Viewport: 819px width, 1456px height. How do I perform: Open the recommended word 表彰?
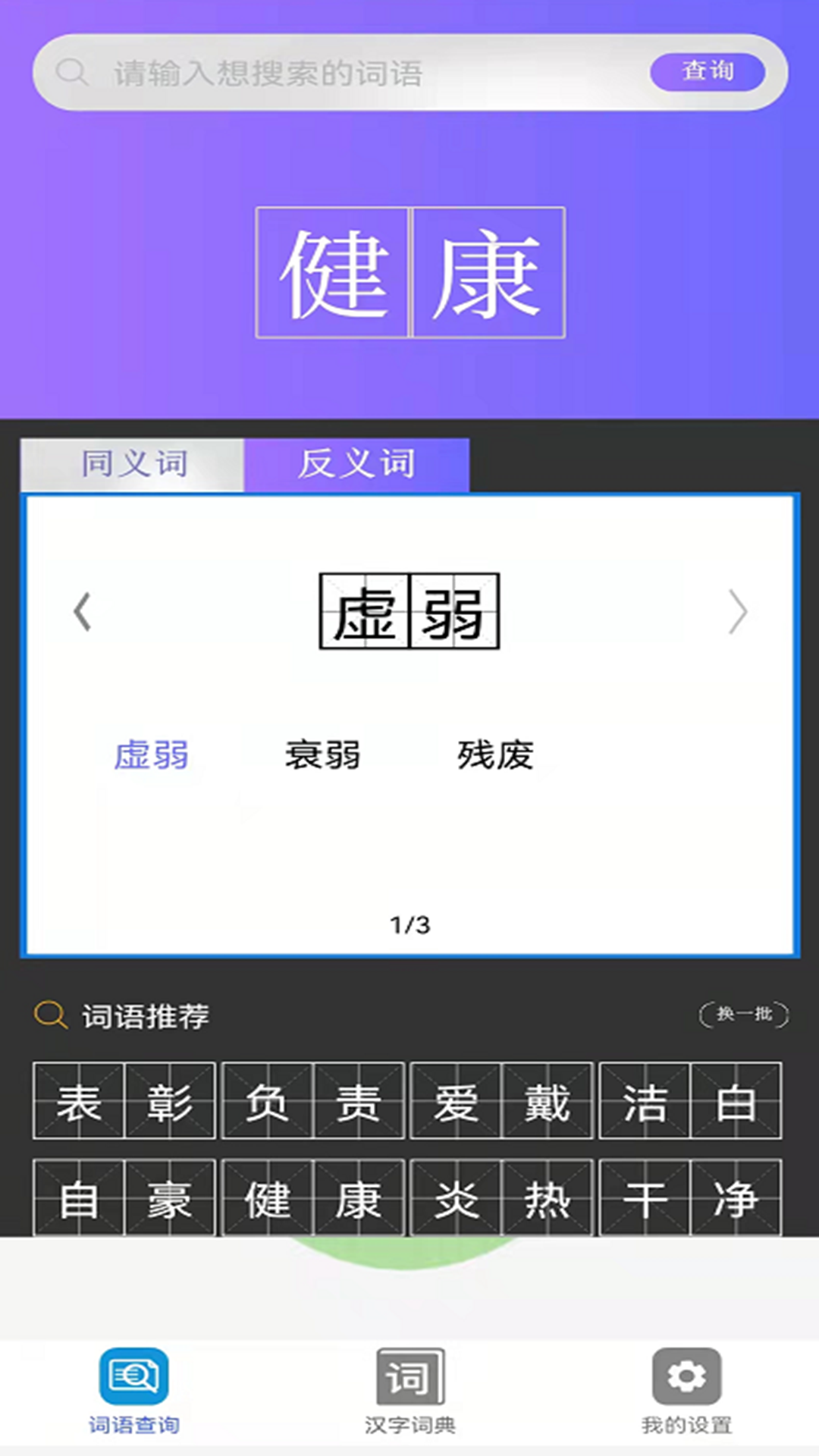[x=124, y=1101]
